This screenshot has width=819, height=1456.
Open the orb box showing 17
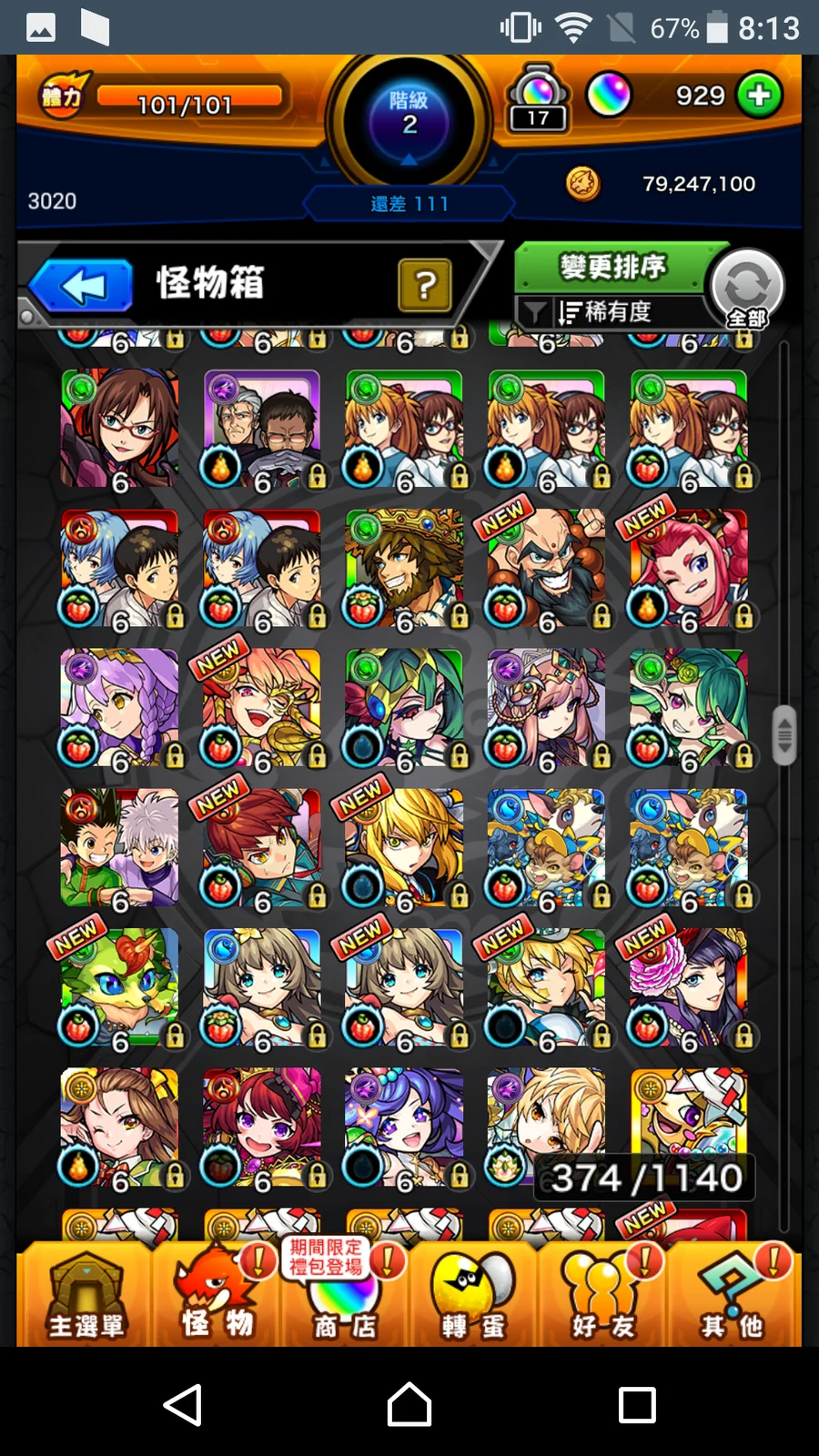coord(538,98)
